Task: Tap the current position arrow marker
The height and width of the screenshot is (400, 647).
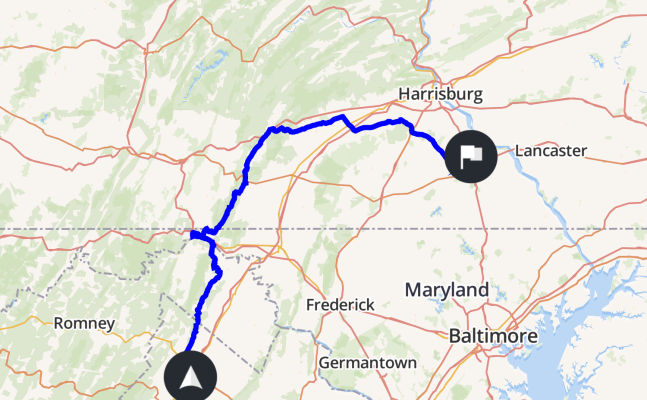Action: 189,376
